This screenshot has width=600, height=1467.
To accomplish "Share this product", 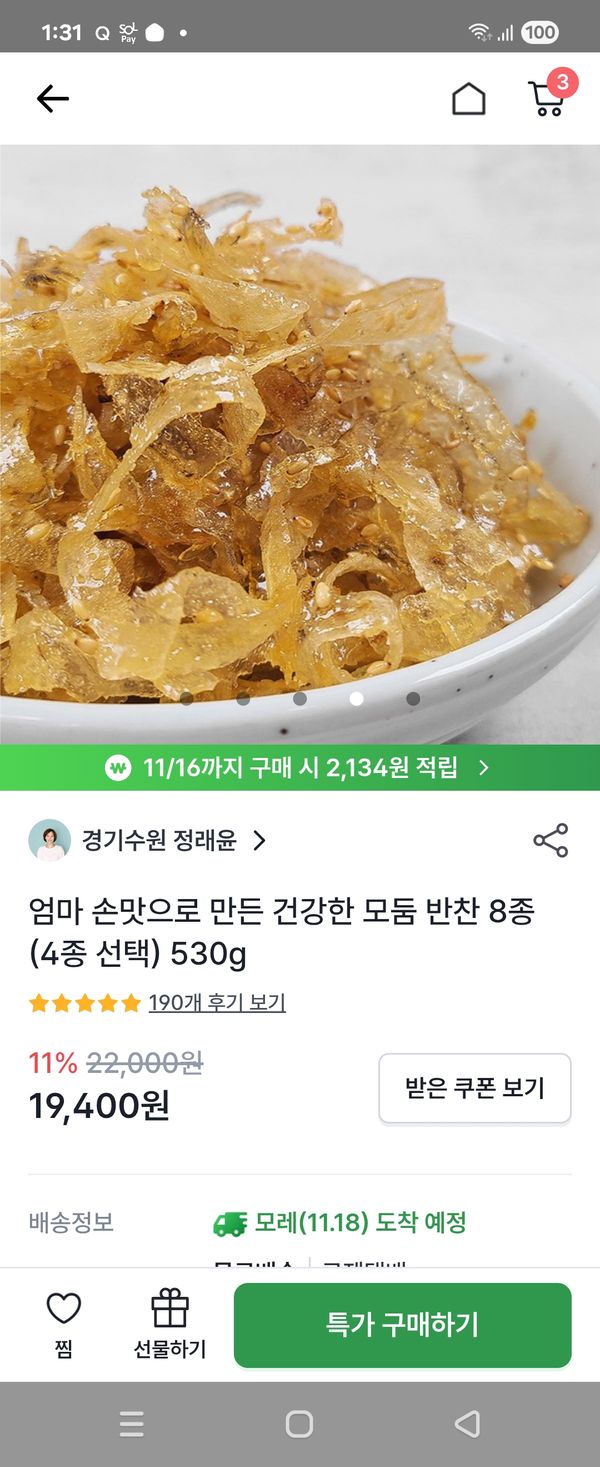I will point(550,841).
